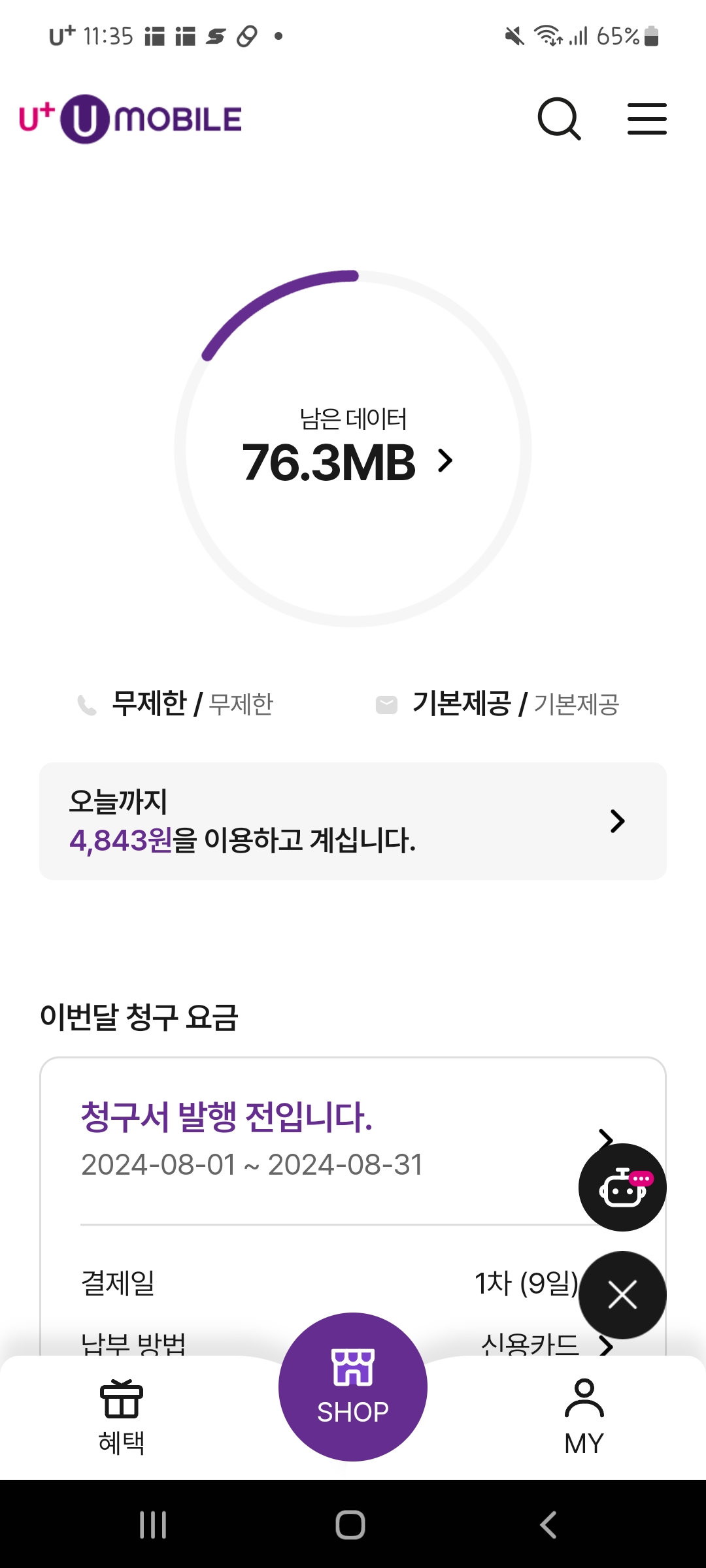Go back with the system back button
The height and width of the screenshot is (1568, 706).
tap(548, 1525)
